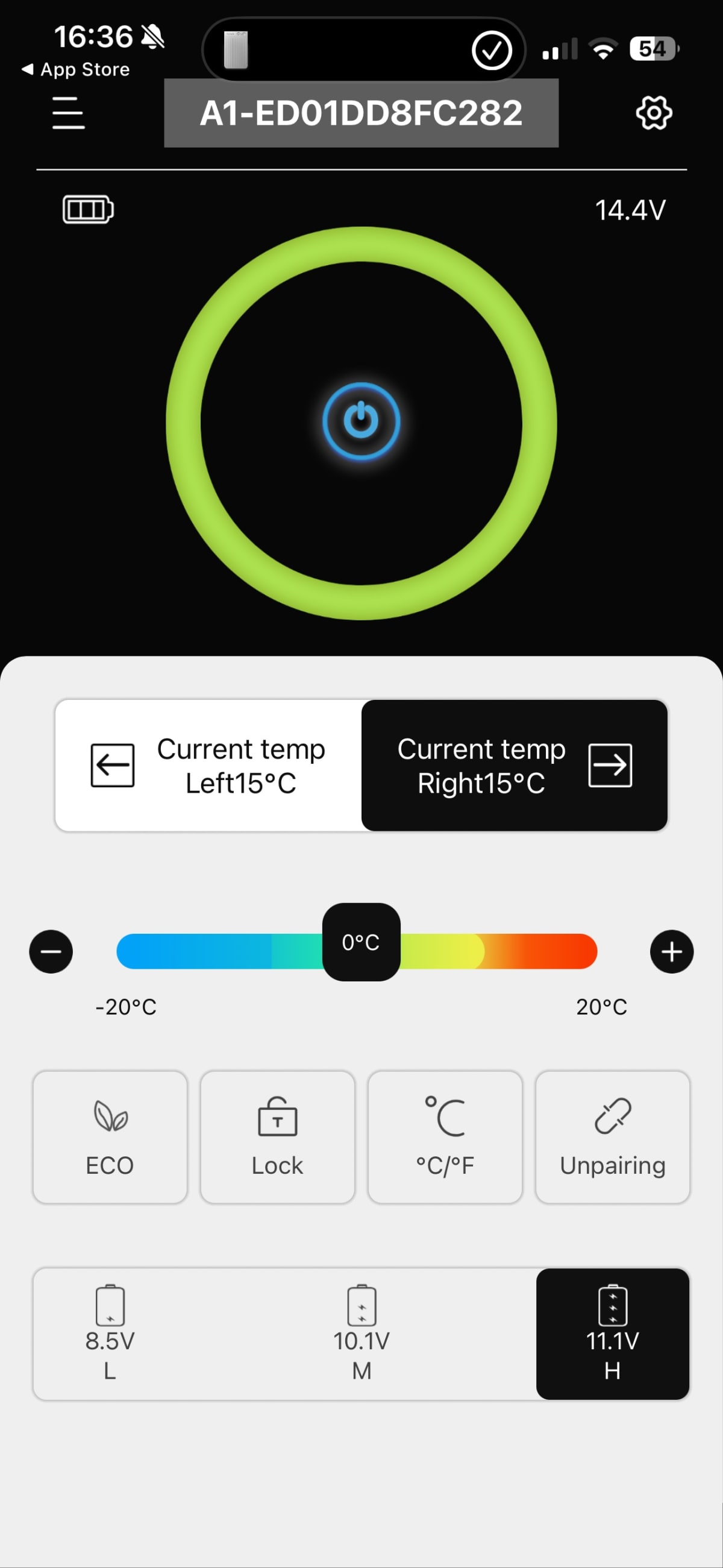The height and width of the screenshot is (1568, 723).
Task: Select 11.1V H battery protection
Action: point(612,1333)
